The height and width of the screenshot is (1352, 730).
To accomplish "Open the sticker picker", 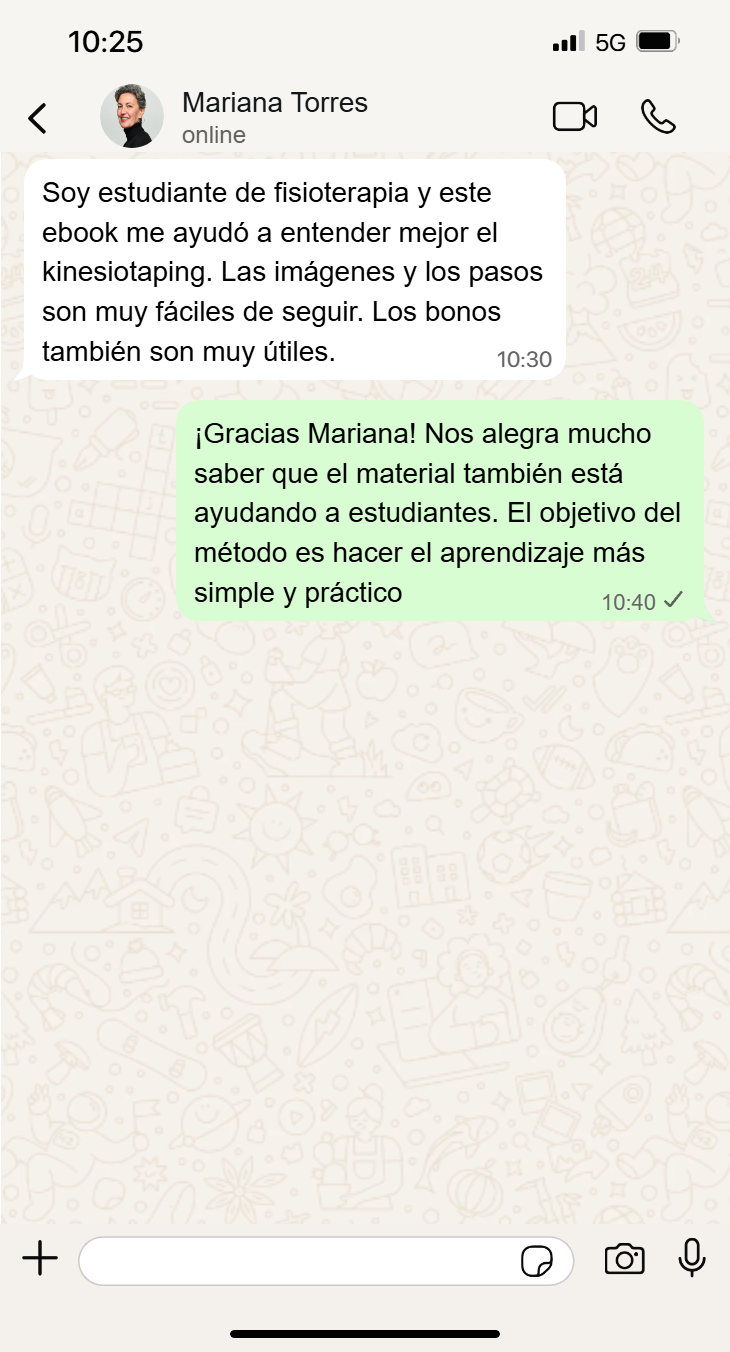I will point(537,1261).
